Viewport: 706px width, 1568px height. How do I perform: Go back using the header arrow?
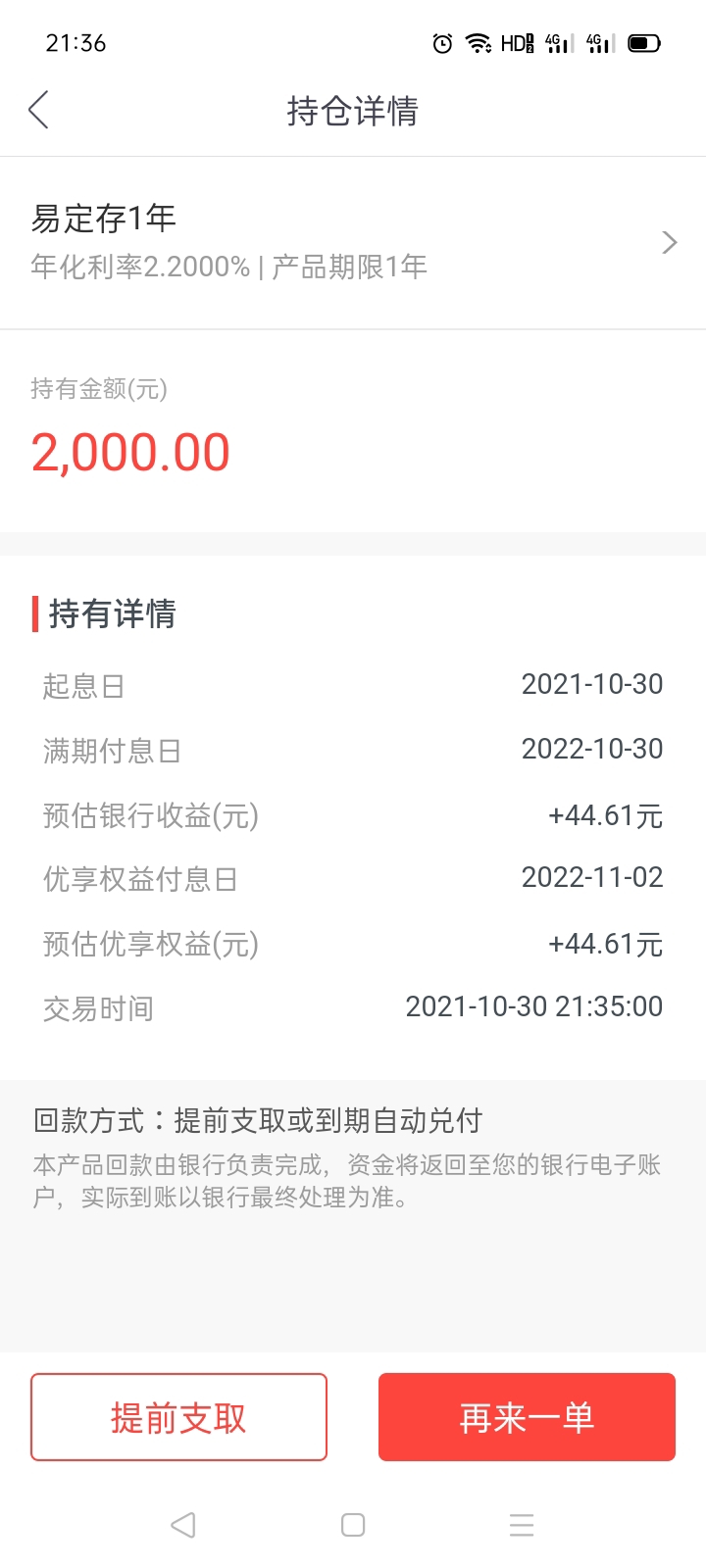point(39,110)
